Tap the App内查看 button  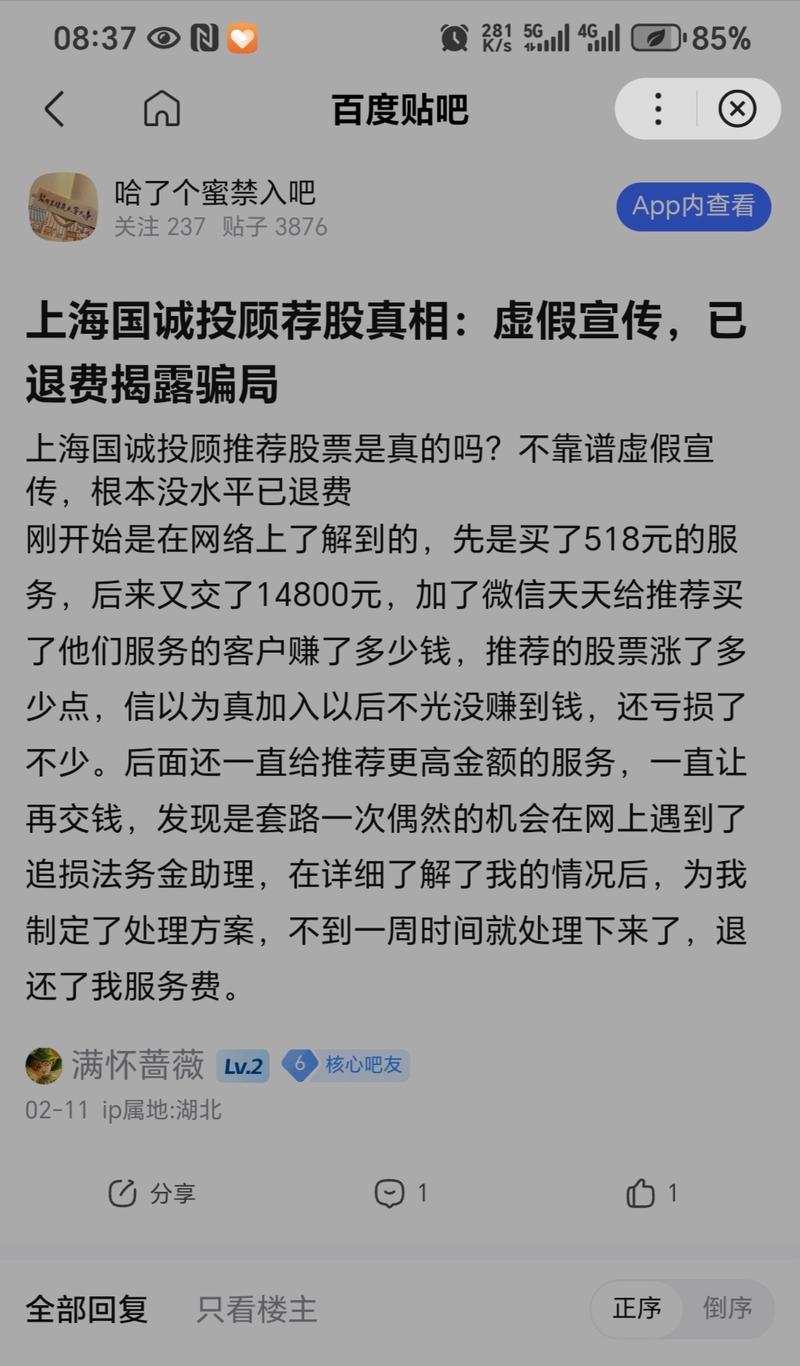point(693,207)
